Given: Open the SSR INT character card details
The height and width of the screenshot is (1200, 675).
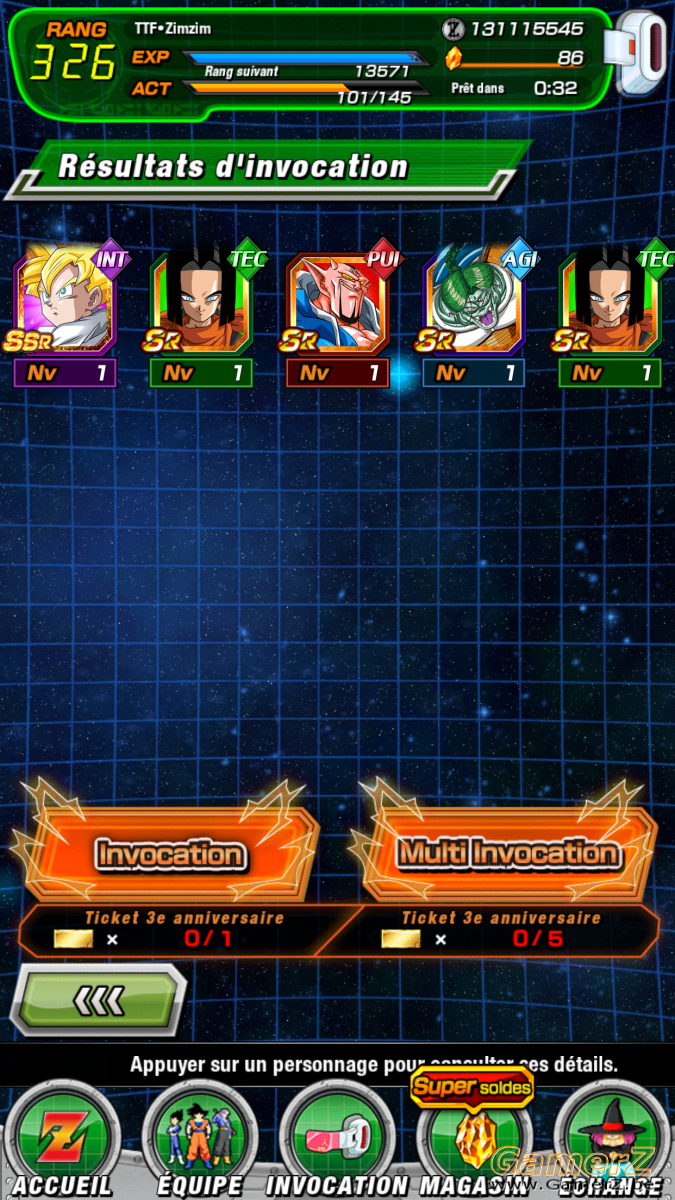Looking at the screenshot, I should (x=66, y=301).
